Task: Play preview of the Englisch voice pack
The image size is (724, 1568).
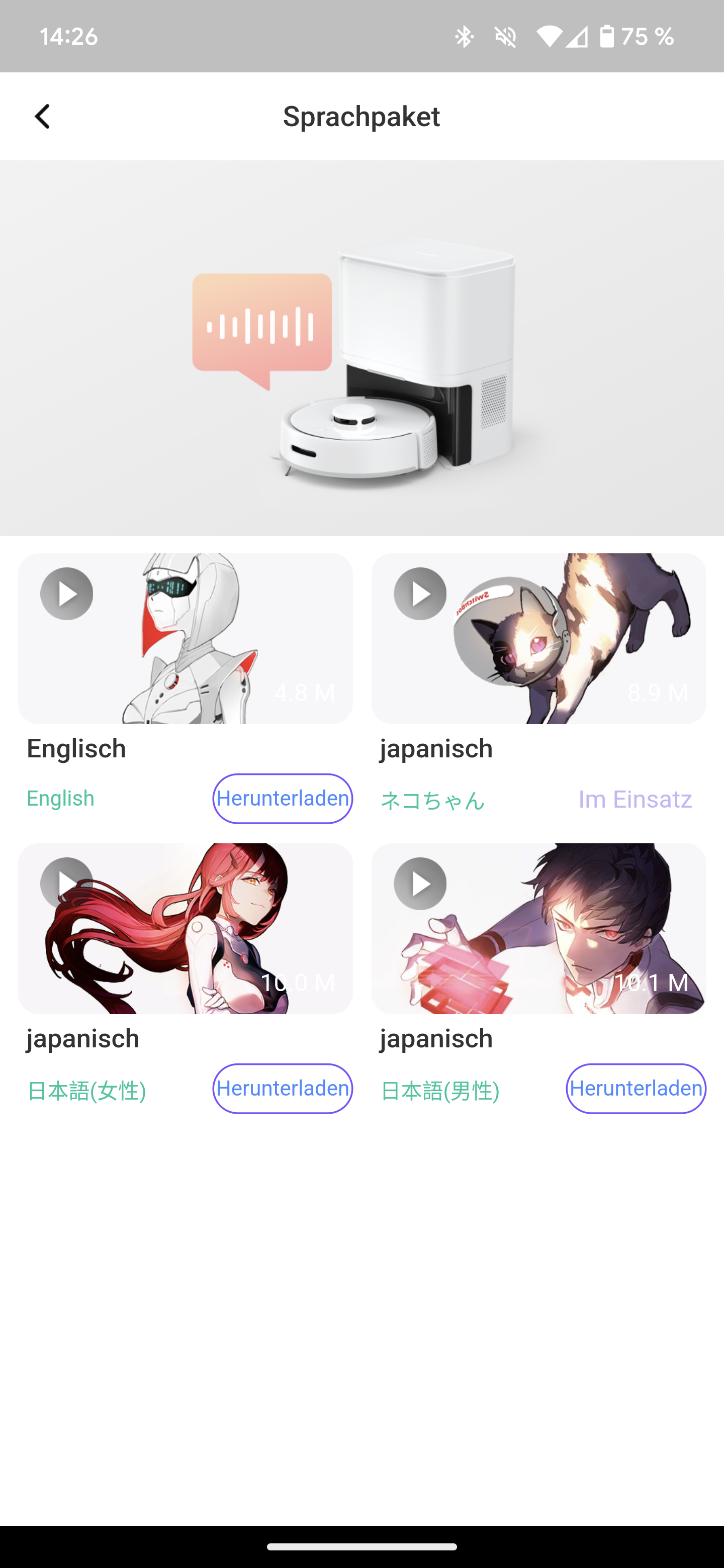Action: tap(66, 594)
